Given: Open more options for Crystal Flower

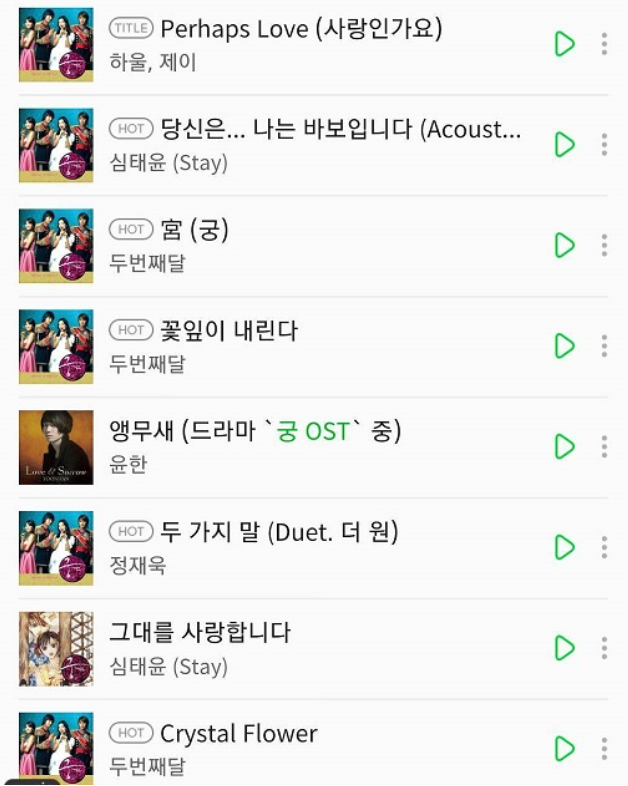Looking at the screenshot, I should pos(604,748).
